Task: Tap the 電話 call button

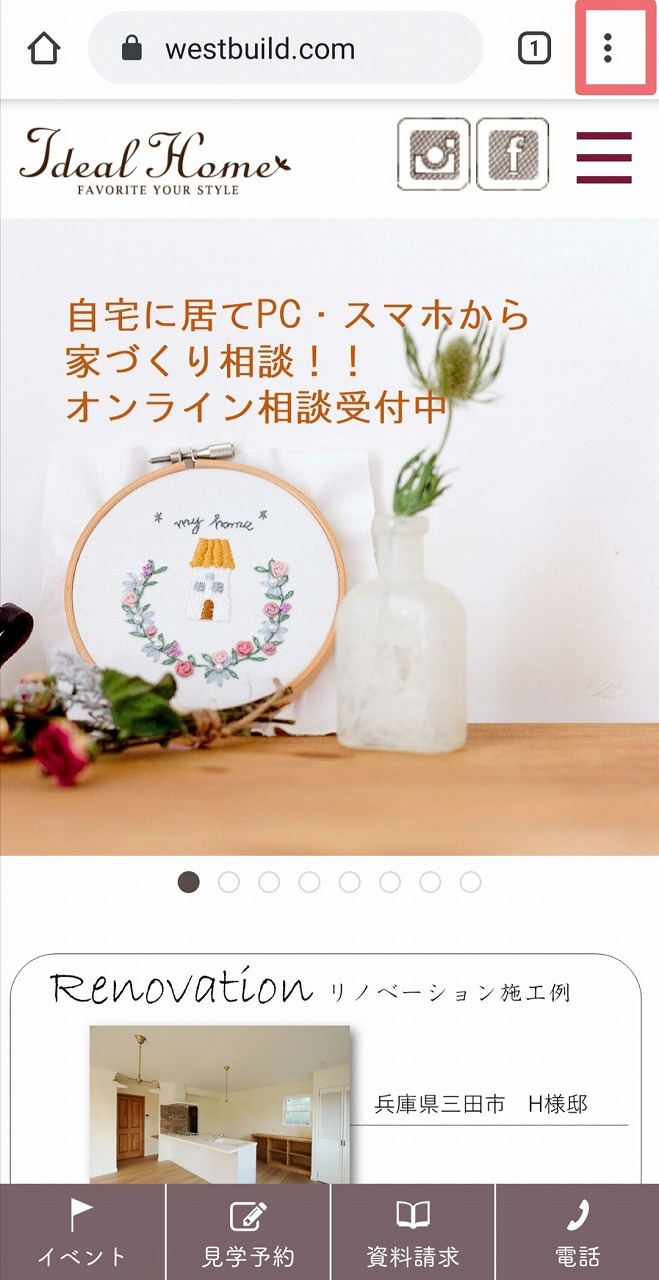Action: click(x=577, y=1234)
